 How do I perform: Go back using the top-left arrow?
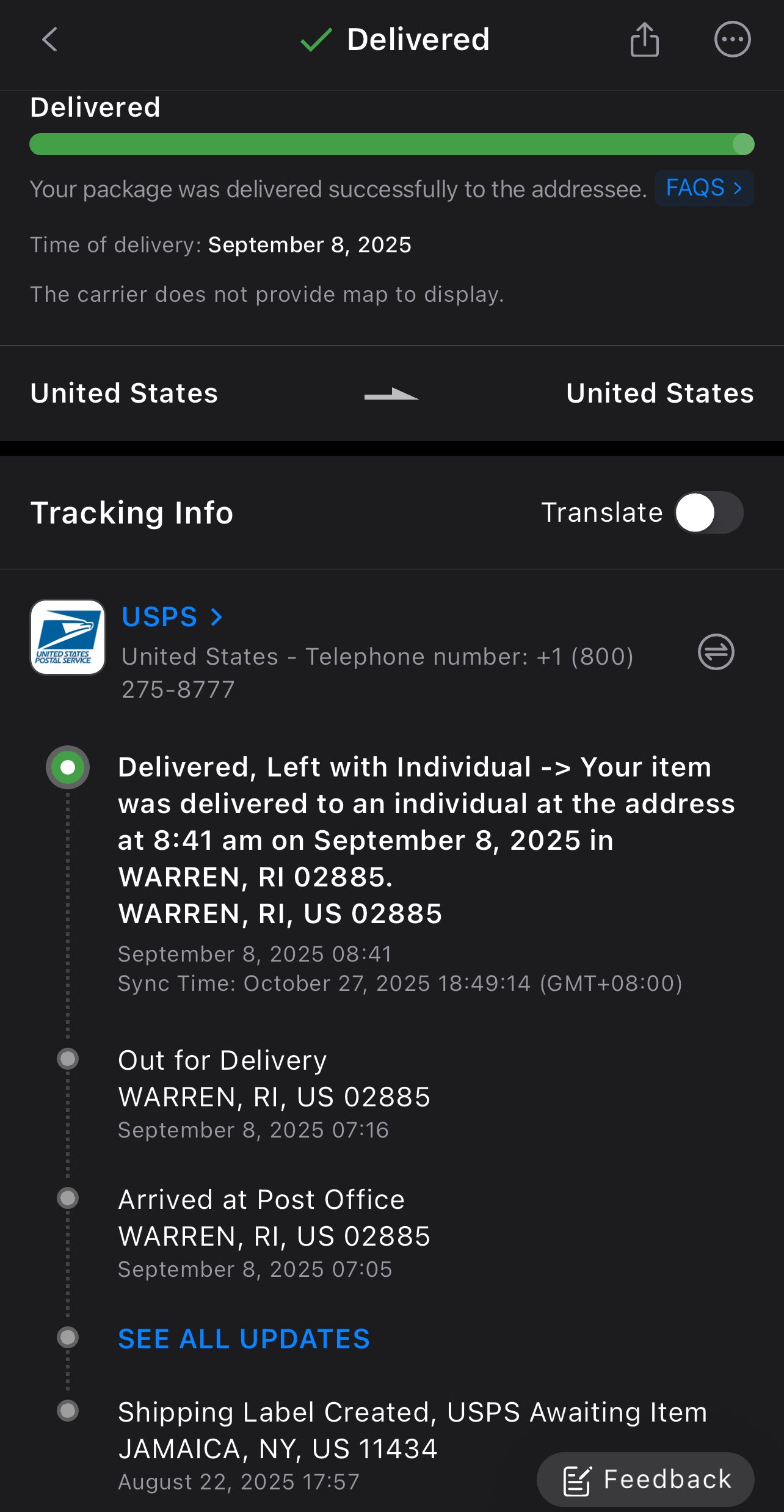click(x=50, y=40)
